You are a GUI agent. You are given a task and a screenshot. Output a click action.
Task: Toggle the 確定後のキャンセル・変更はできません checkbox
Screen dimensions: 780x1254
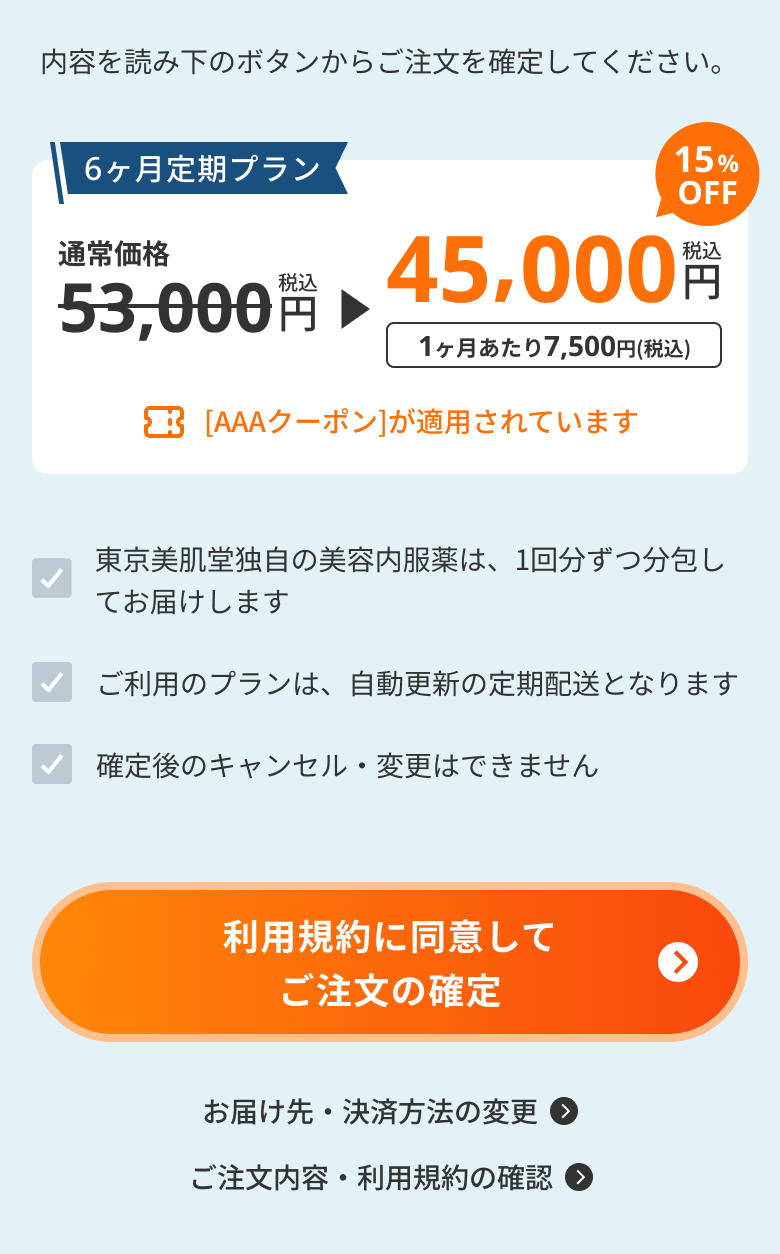pyautogui.click(x=52, y=764)
